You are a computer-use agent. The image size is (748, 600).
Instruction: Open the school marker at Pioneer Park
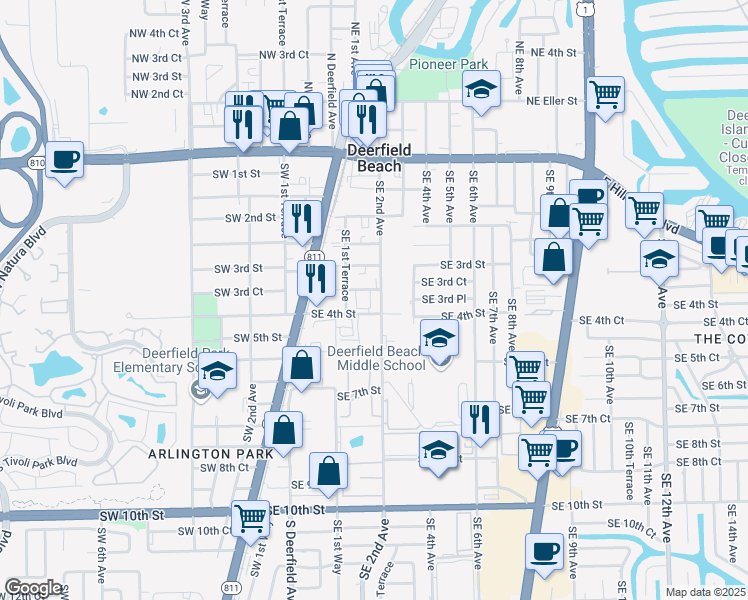click(481, 89)
